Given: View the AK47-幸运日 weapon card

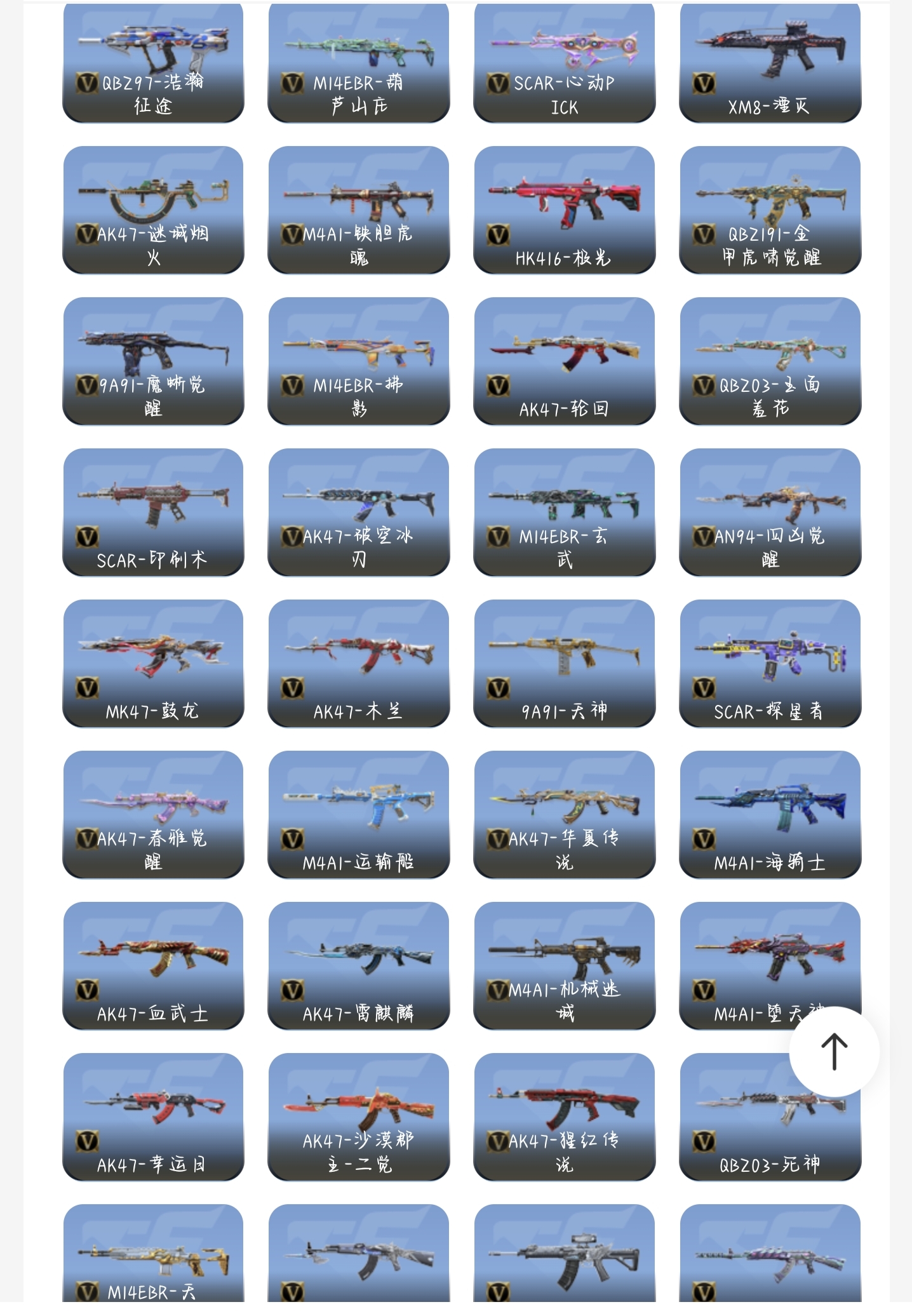Looking at the screenshot, I should (x=153, y=1117).
